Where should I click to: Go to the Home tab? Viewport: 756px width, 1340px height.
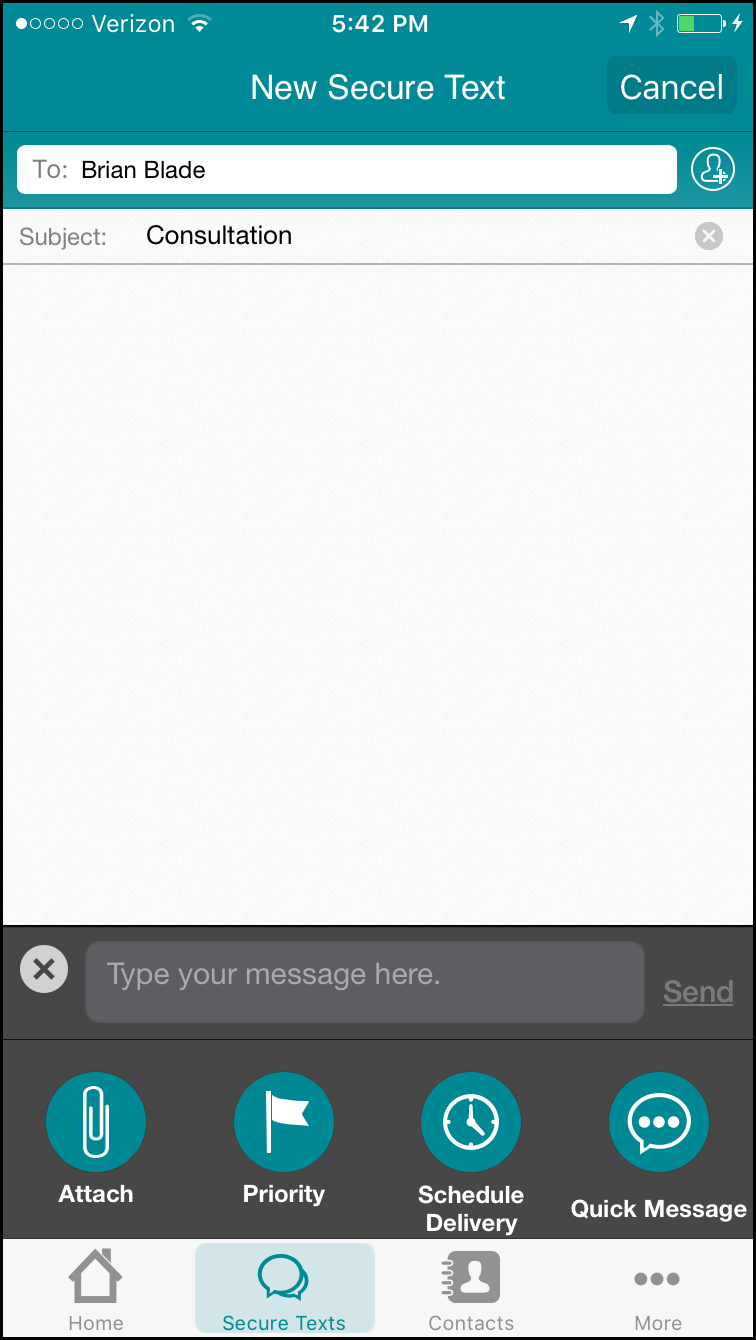tap(96, 1290)
